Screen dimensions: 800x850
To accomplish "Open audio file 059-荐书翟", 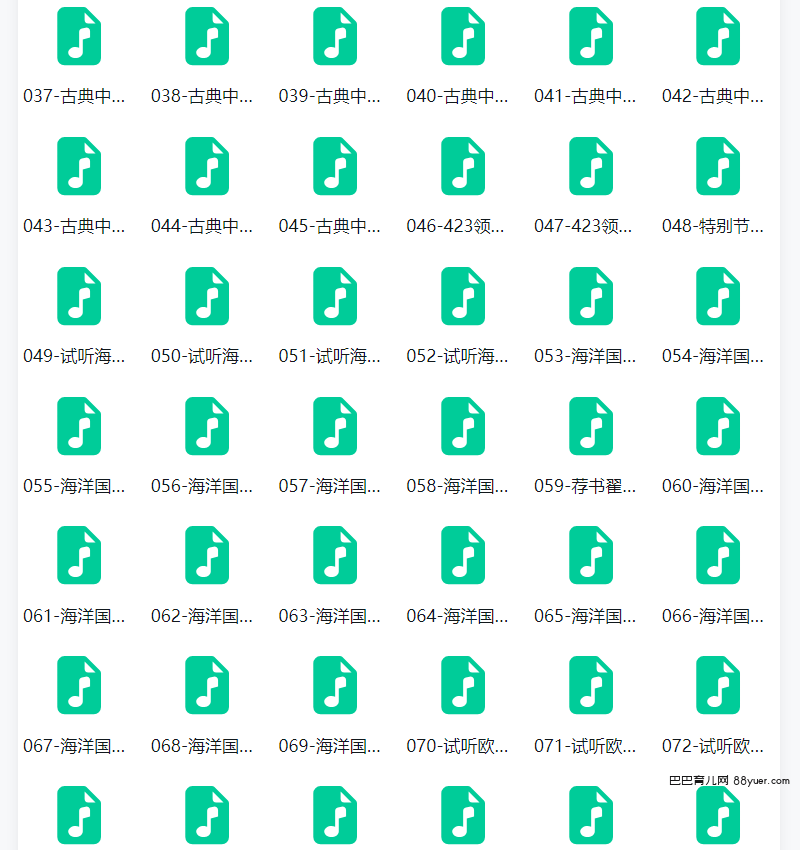I will pos(591,426).
